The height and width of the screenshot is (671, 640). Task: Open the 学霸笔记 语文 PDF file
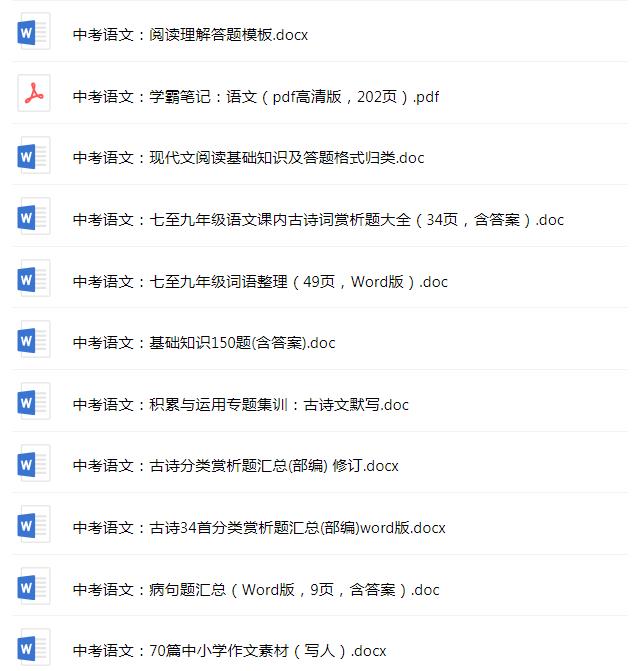pos(256,97)
